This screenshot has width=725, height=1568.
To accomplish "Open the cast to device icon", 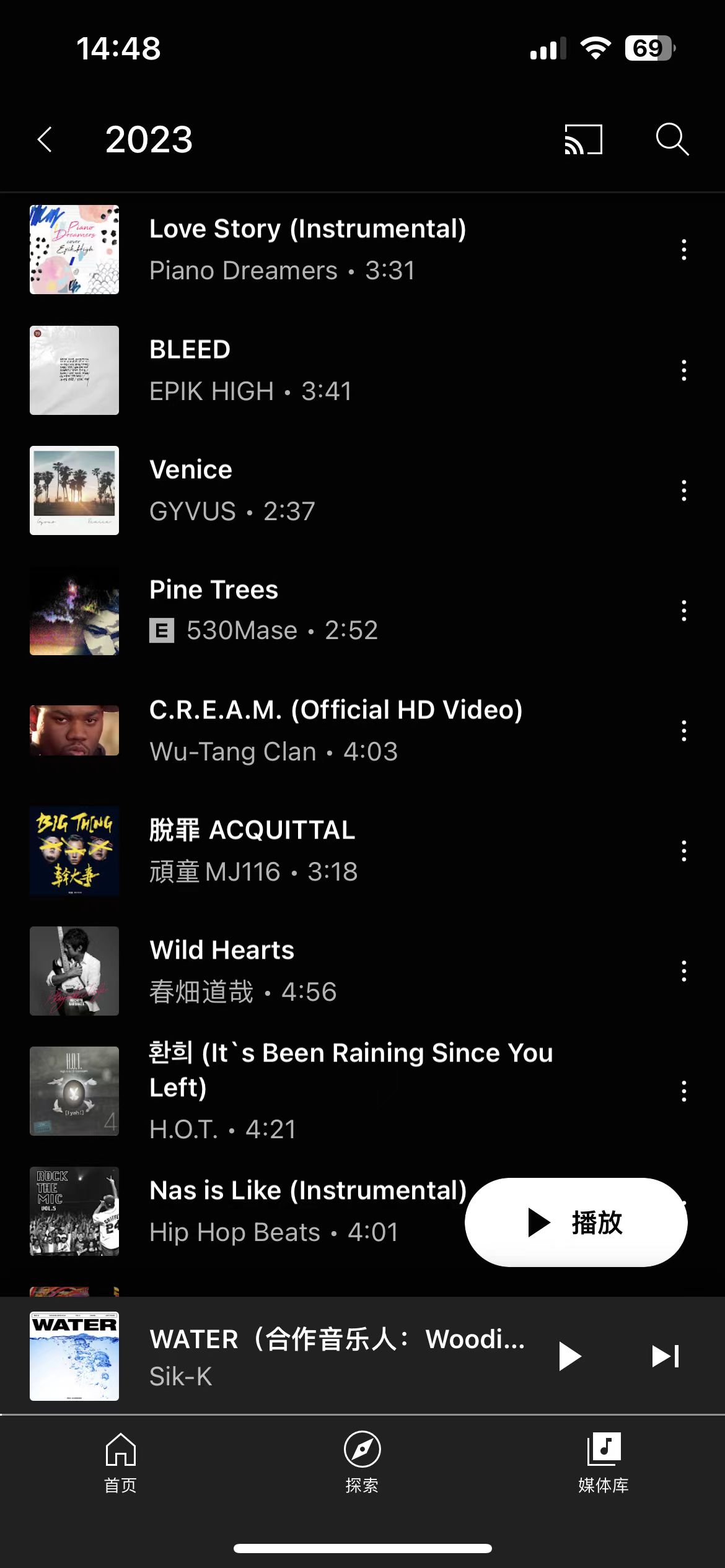I will click(583, 139).
